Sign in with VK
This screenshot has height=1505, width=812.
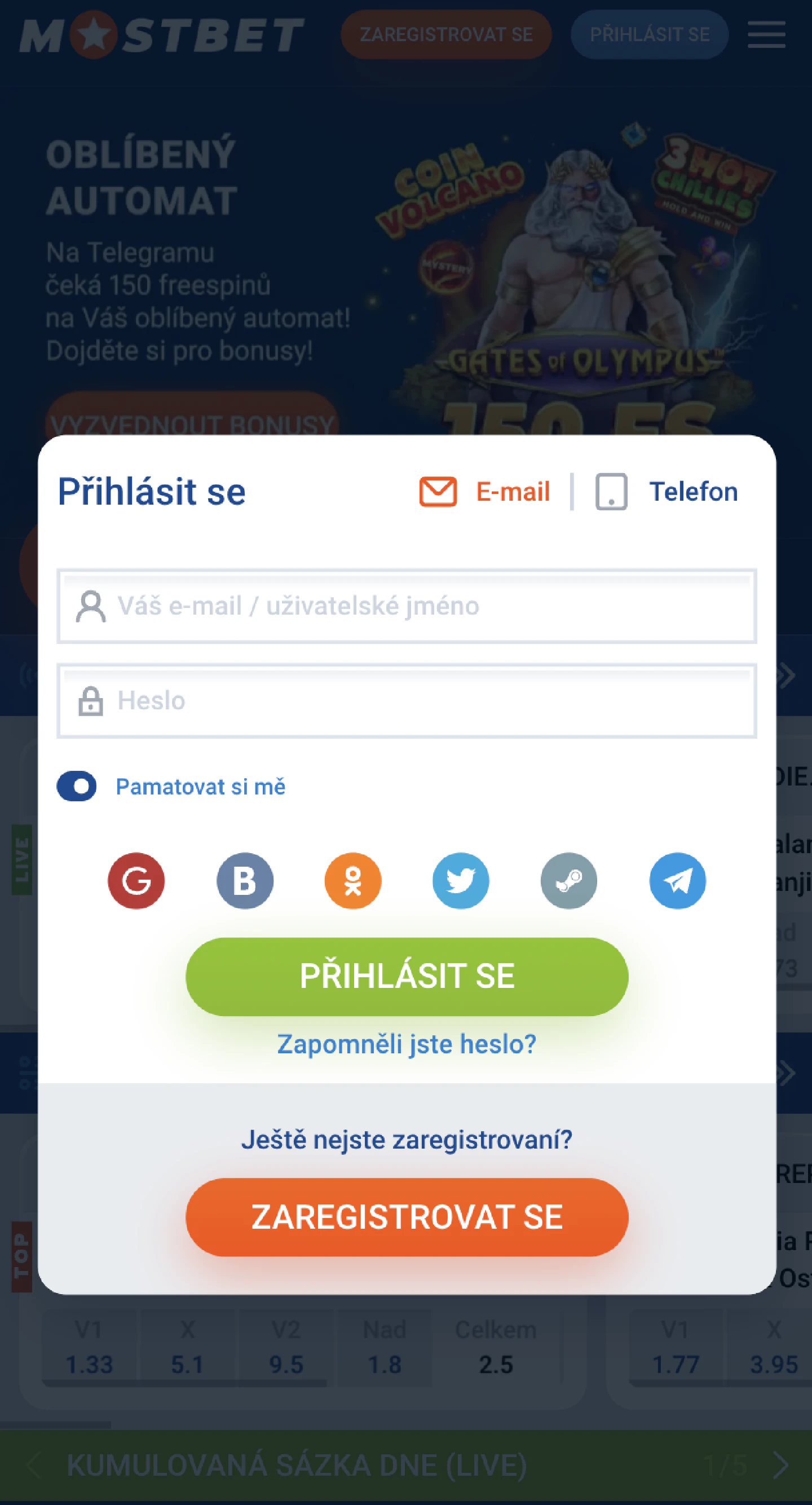(x=245, y=880)
